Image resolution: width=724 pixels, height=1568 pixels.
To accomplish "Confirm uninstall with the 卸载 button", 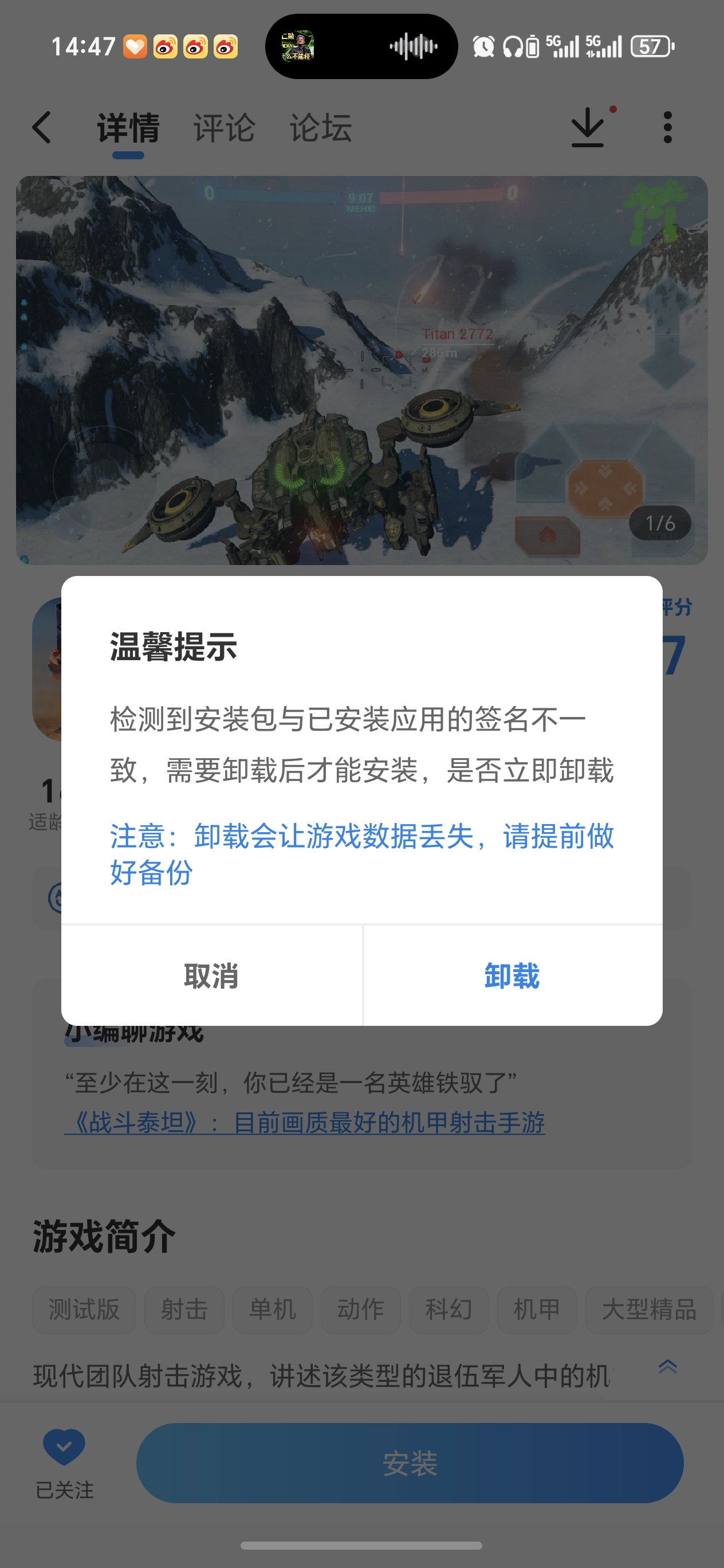I will [512, 976].
